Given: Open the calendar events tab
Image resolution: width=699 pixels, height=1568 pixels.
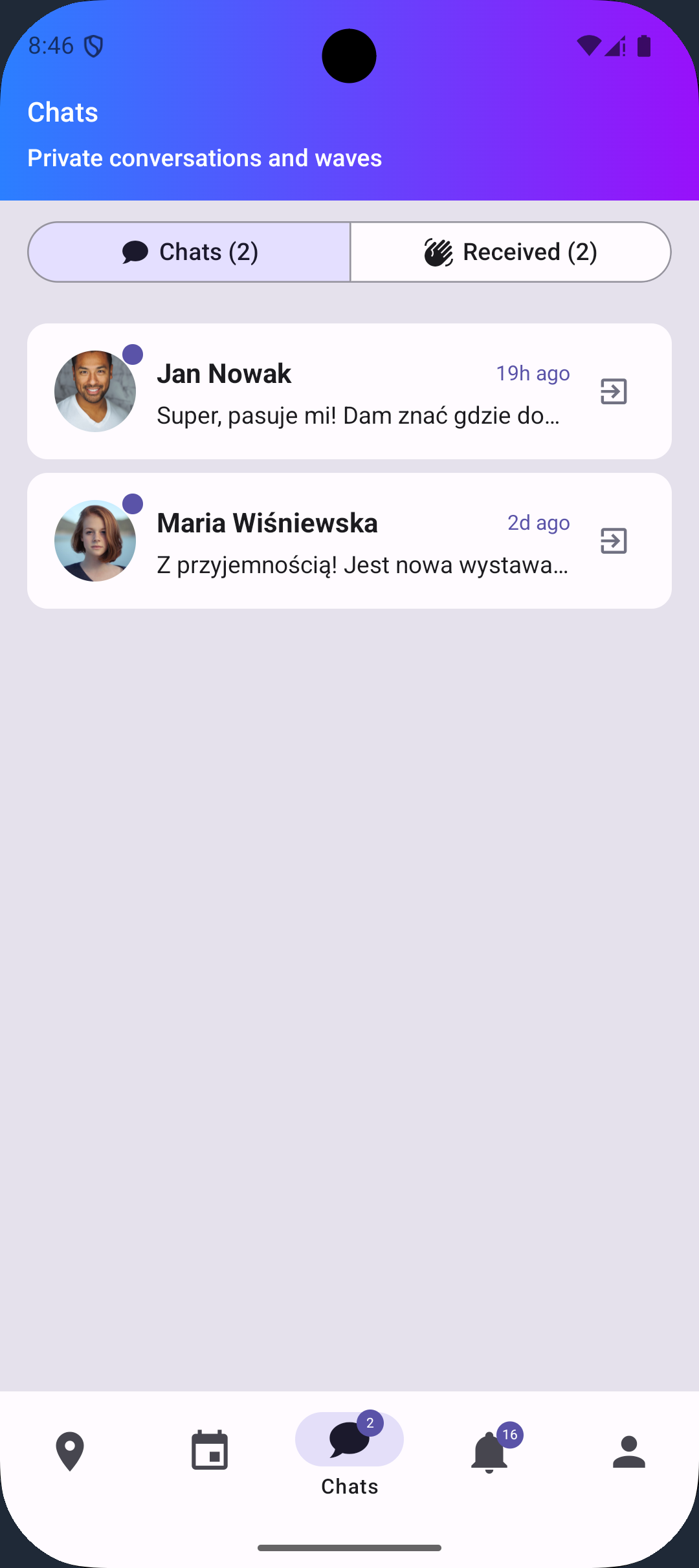Looking at the screenshot, I should tap(210, 1452).
